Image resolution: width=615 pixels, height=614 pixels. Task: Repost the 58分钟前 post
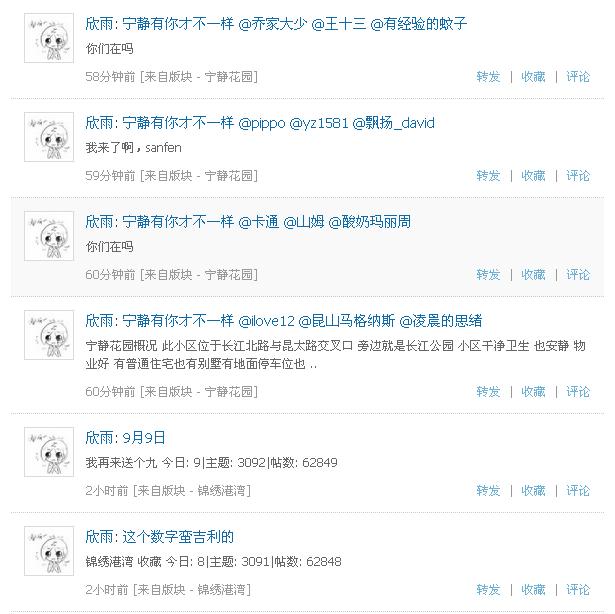pos(488,76)
